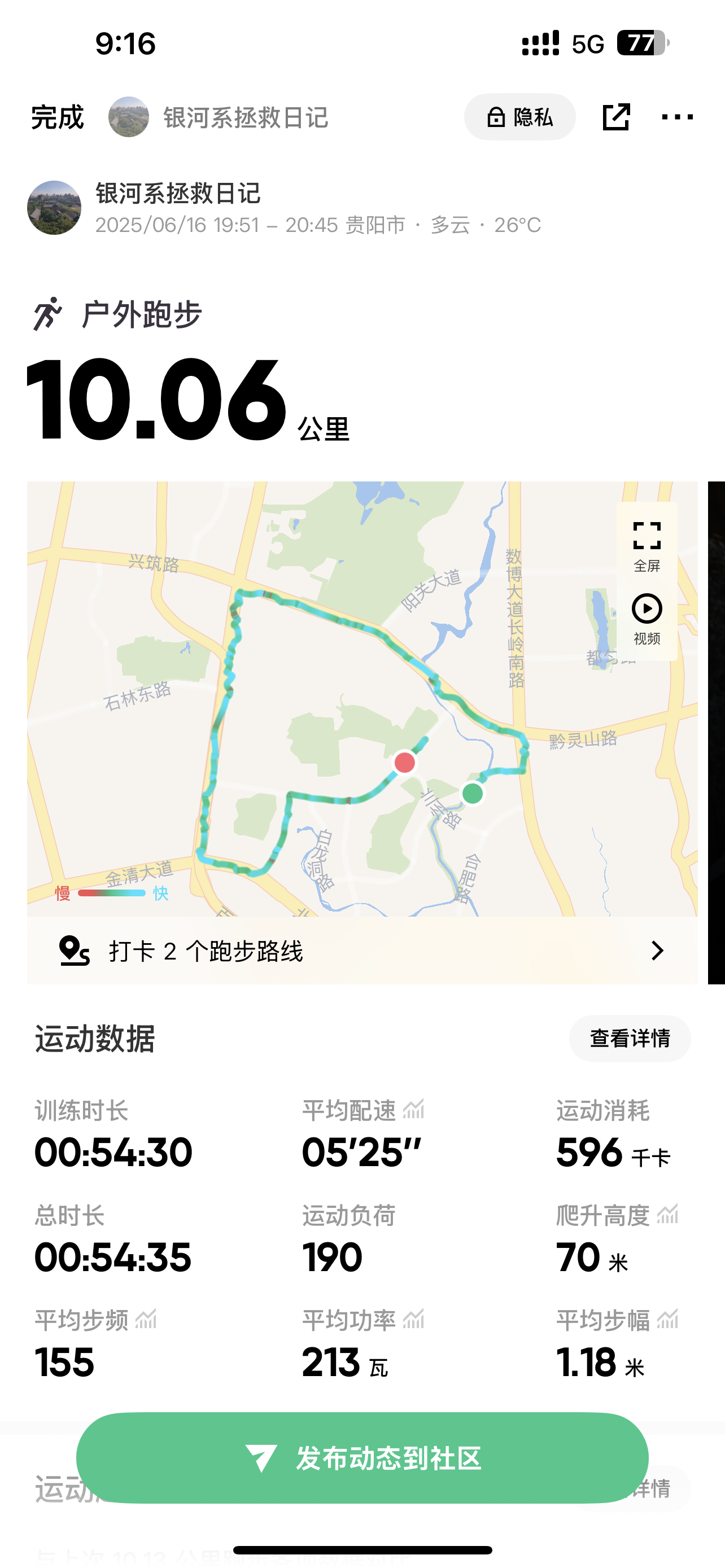725x1568 pixels.
Task: Show the 平均功率 chart icon
Action: [414, 1319]
